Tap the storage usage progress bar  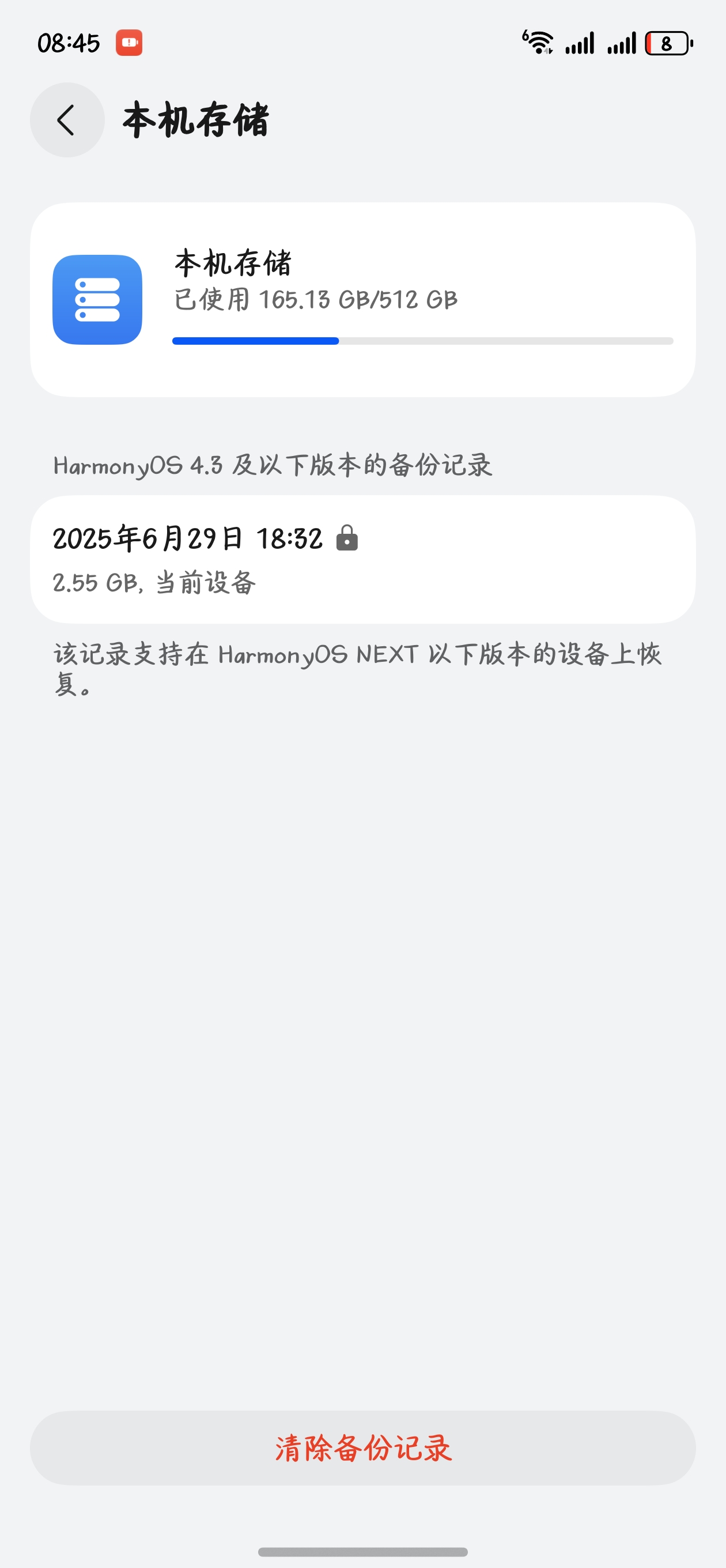pos(423,341)
